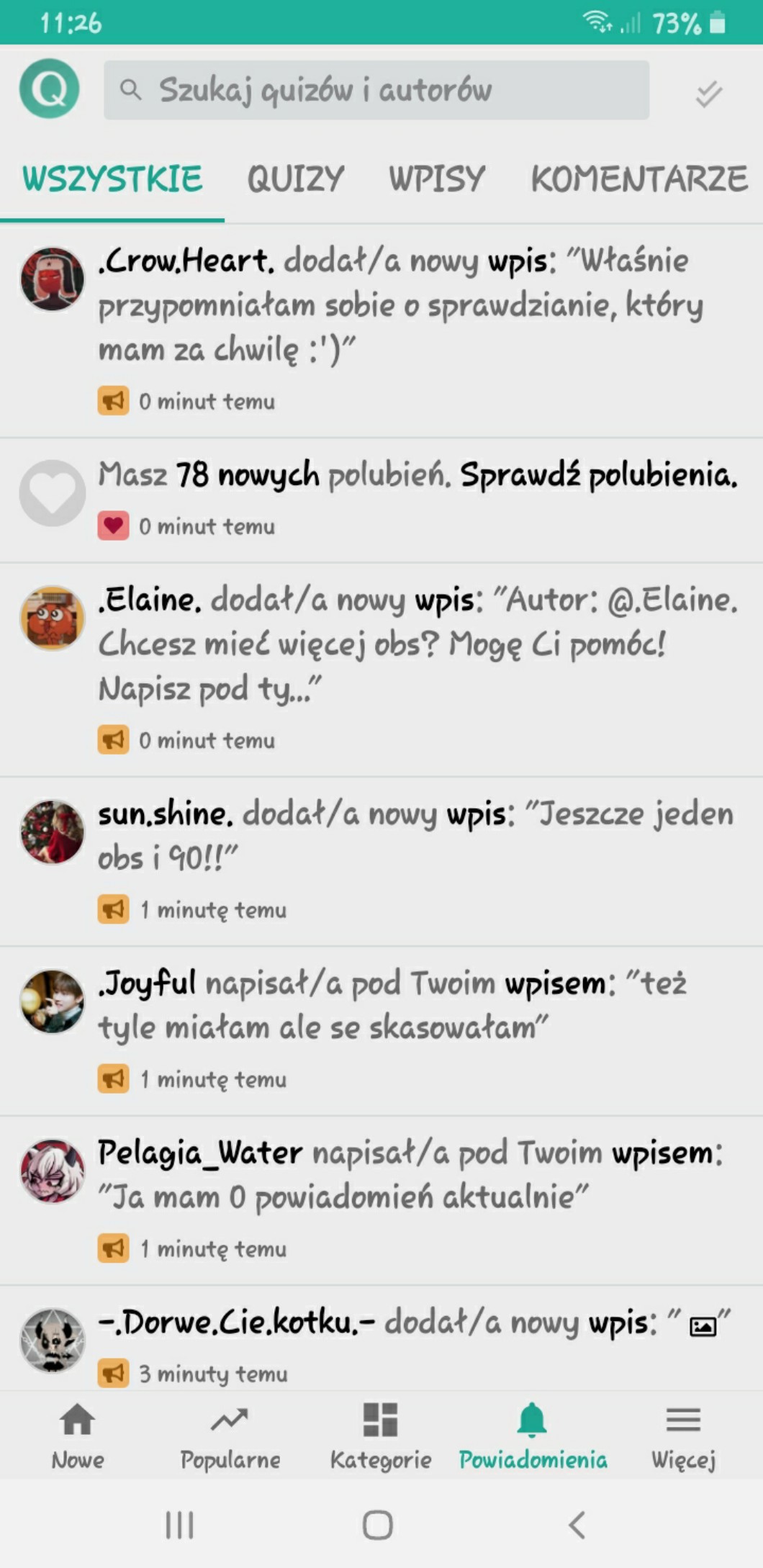Image resolution: width=763 pixels, height=1568 pixels.
Task: Open the Szukaj quizów i autorów search field
Action: coord(376,90)
